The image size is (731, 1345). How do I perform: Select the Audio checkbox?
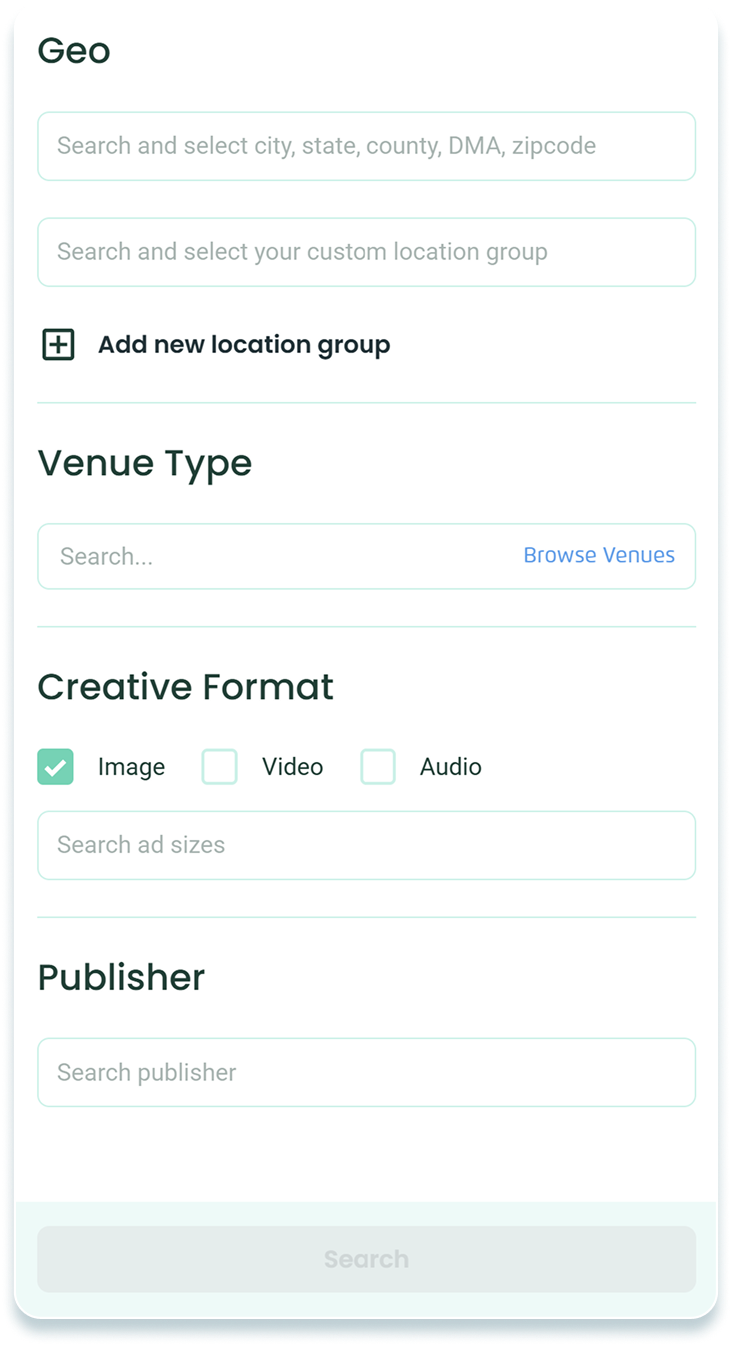point(378,767)
